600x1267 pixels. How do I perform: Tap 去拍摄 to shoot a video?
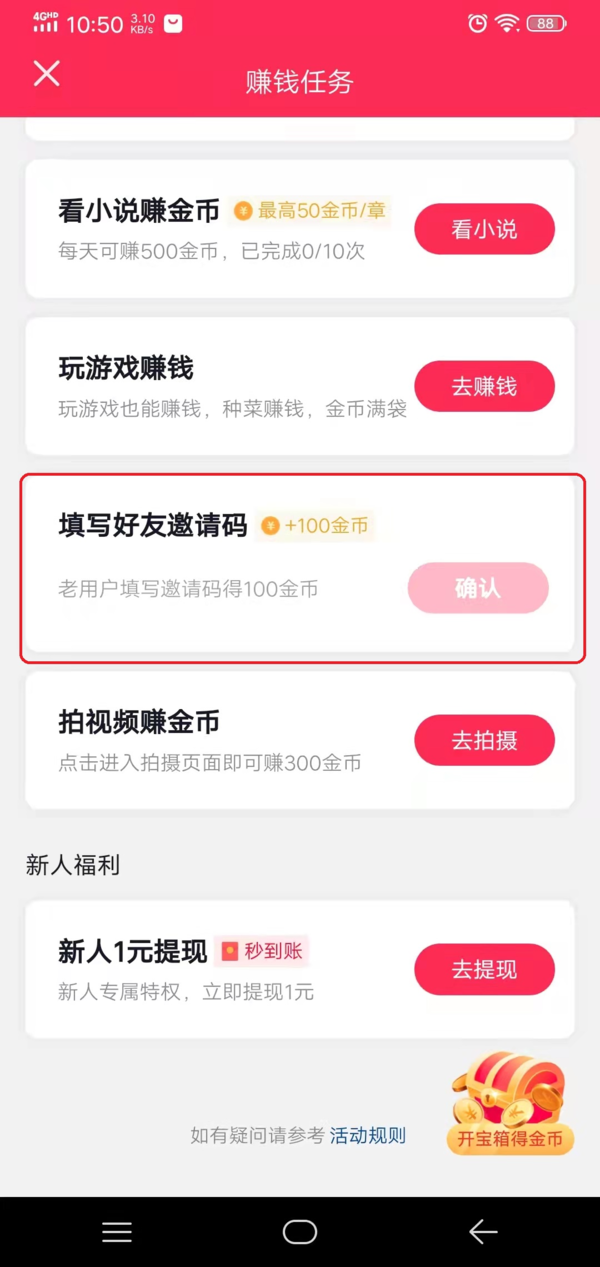coord(484,741)
